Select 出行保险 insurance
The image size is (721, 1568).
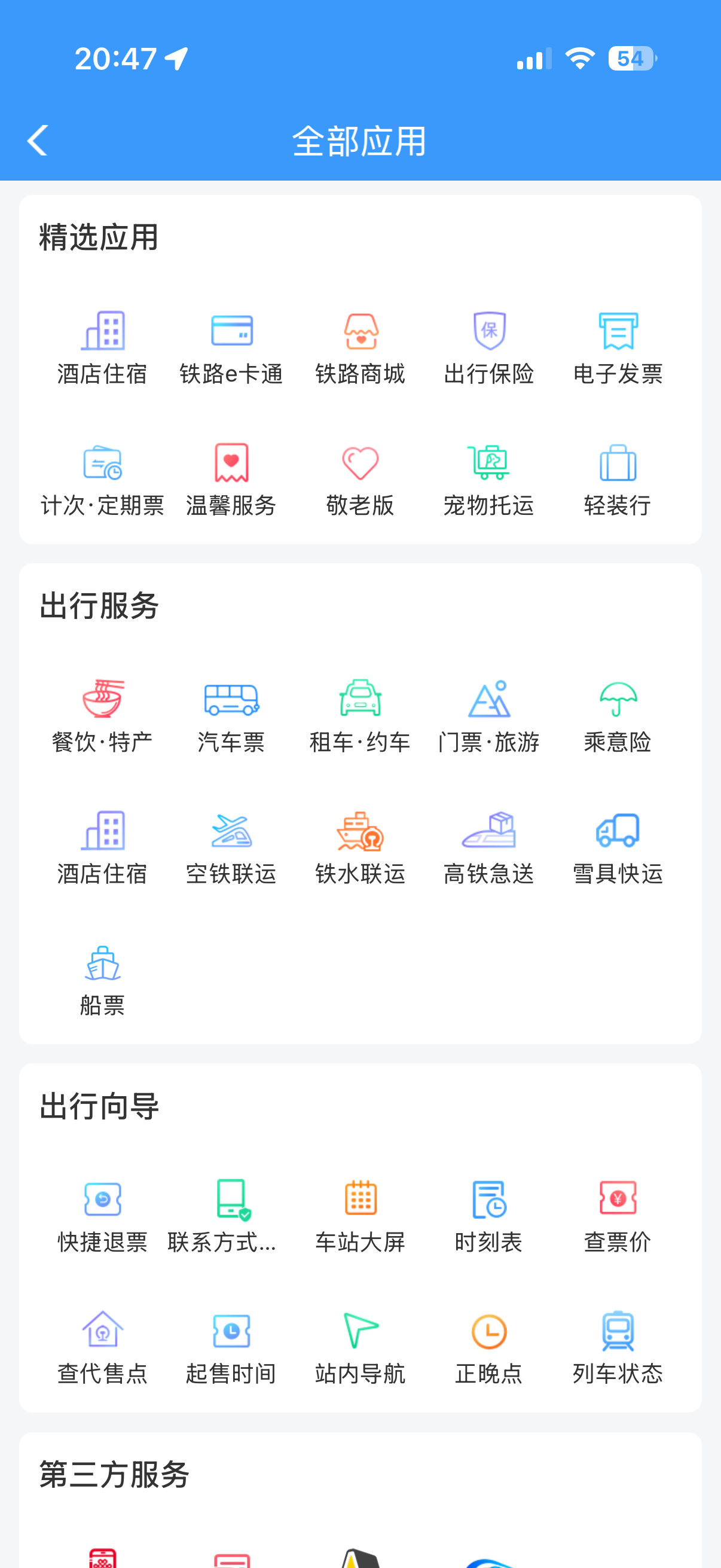click(x=489, y=349)
